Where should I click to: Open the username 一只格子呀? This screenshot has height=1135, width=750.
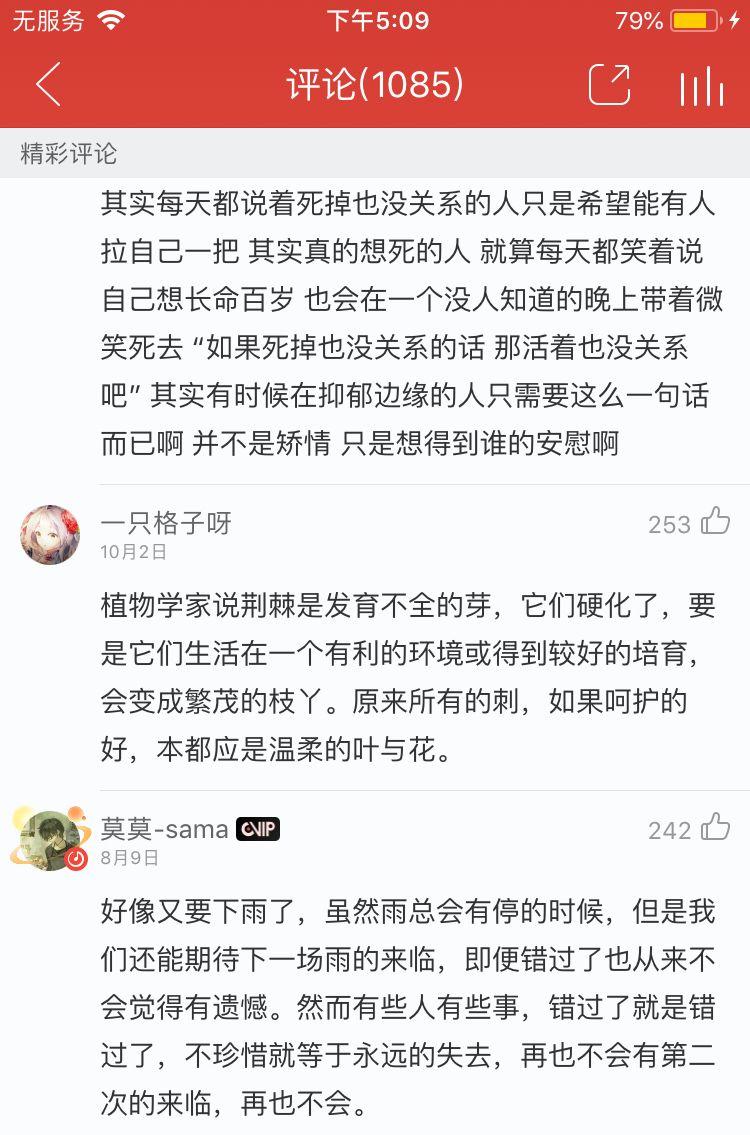click(x=166, y=522)
